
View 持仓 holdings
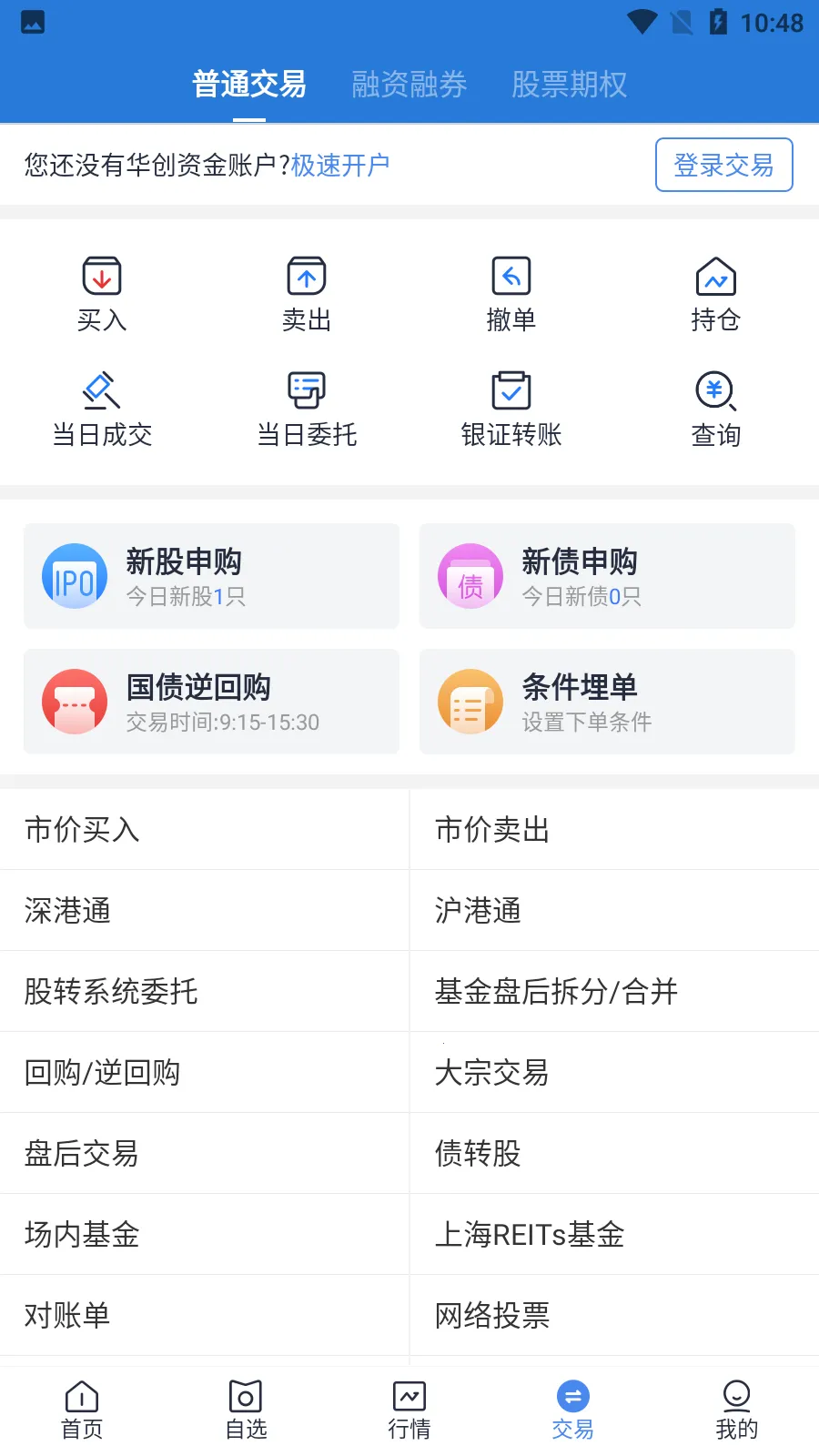point(716,295)
